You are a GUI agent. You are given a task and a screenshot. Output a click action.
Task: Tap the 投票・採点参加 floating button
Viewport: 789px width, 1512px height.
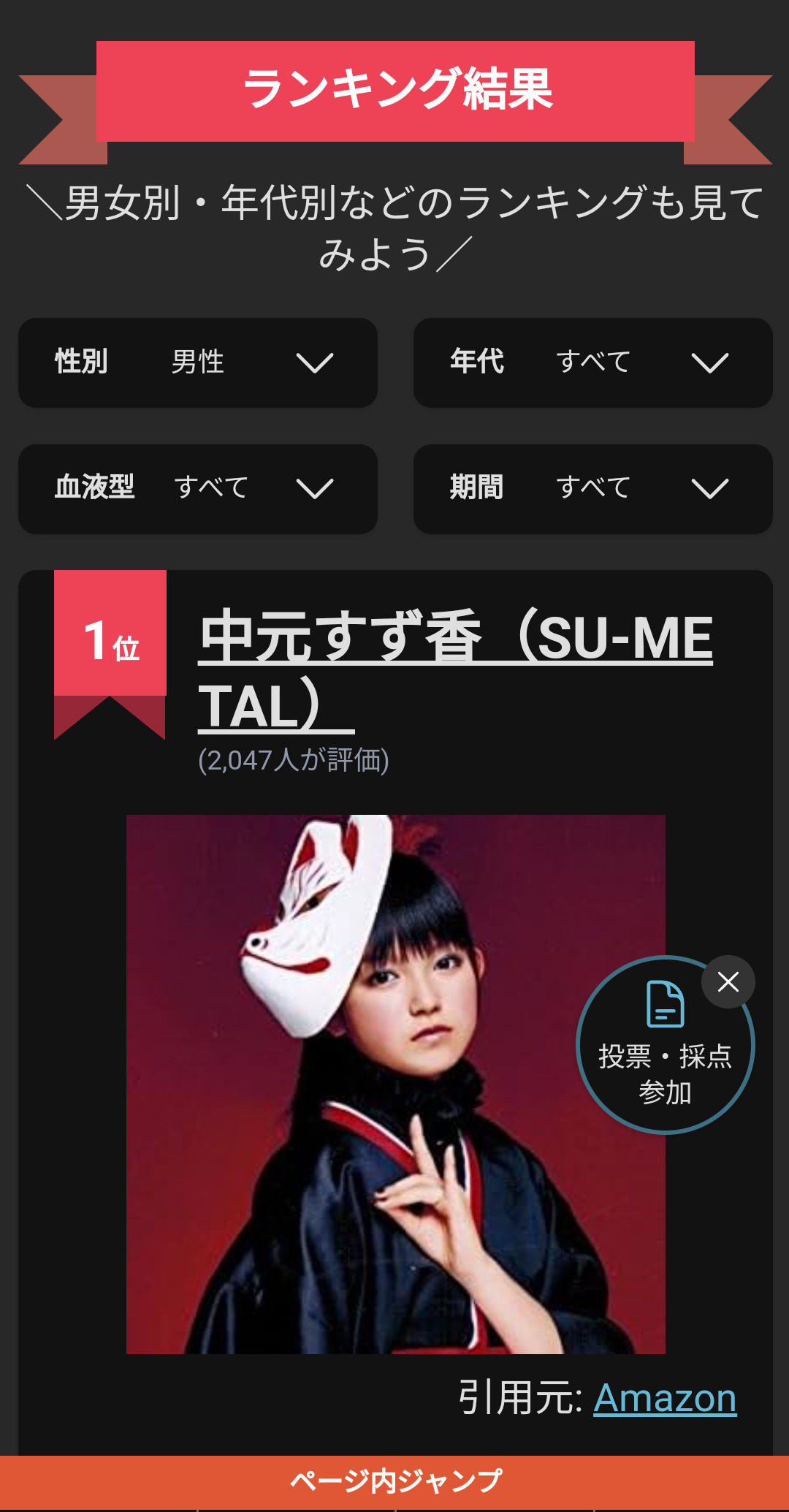665,1046
